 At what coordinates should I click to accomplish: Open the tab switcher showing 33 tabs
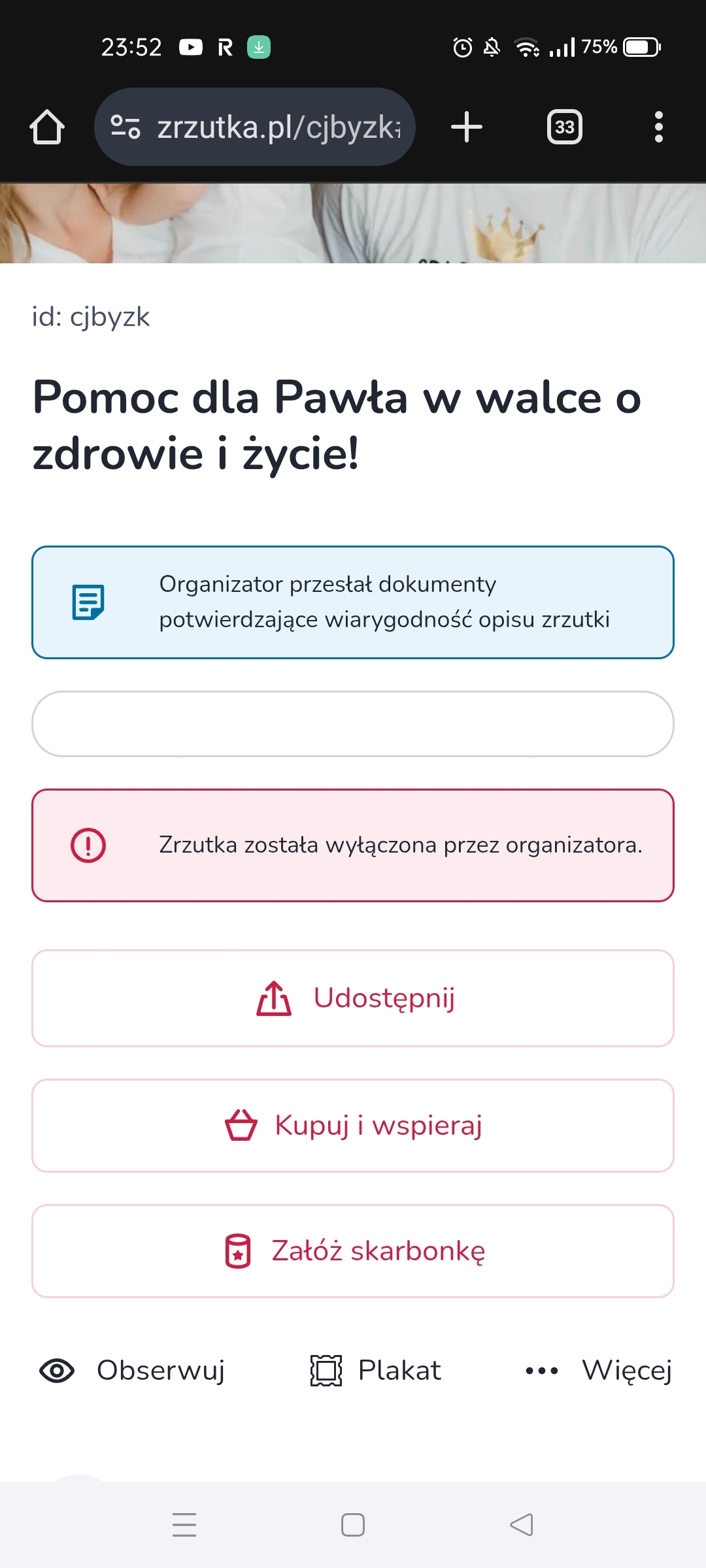(564, 127)
